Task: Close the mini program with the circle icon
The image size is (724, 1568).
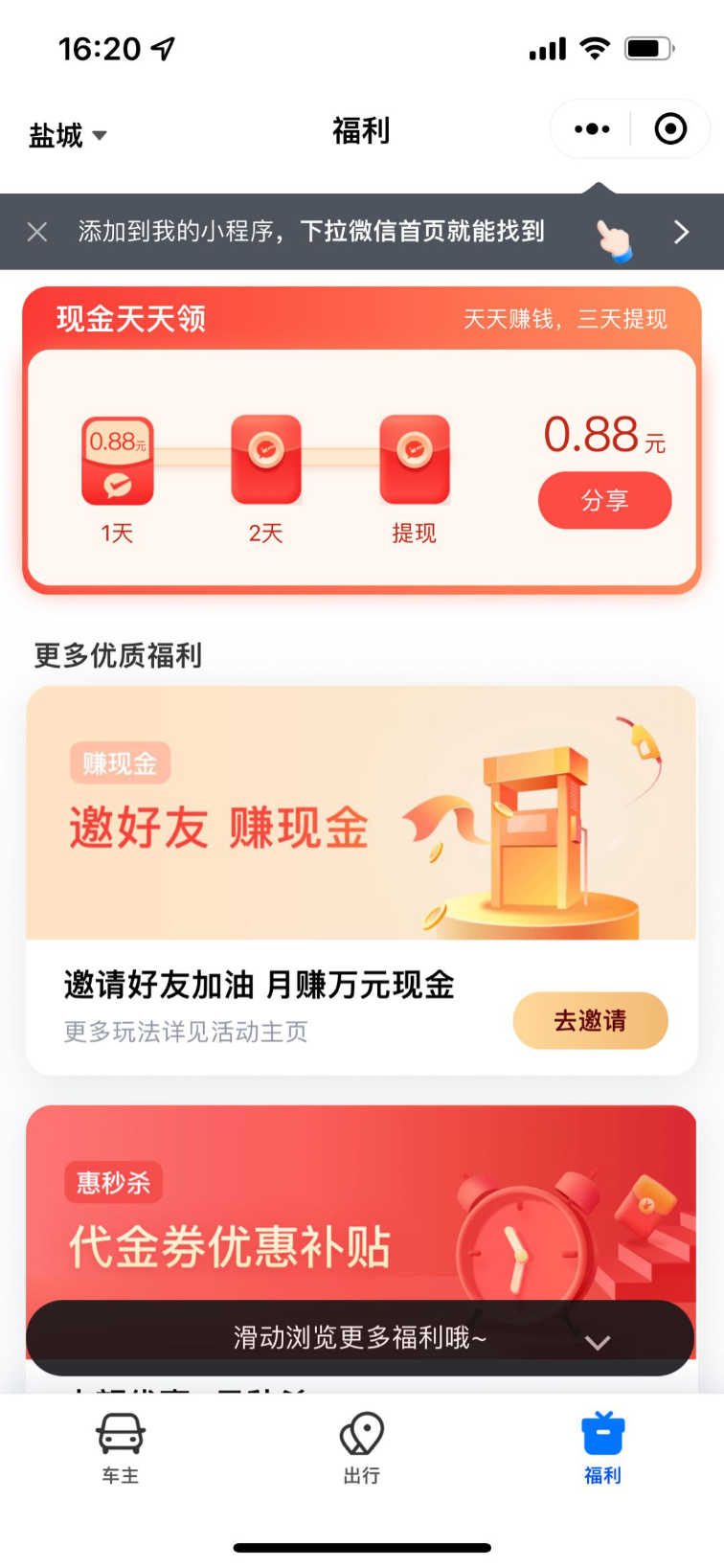Action: click(x=670, y=128)
